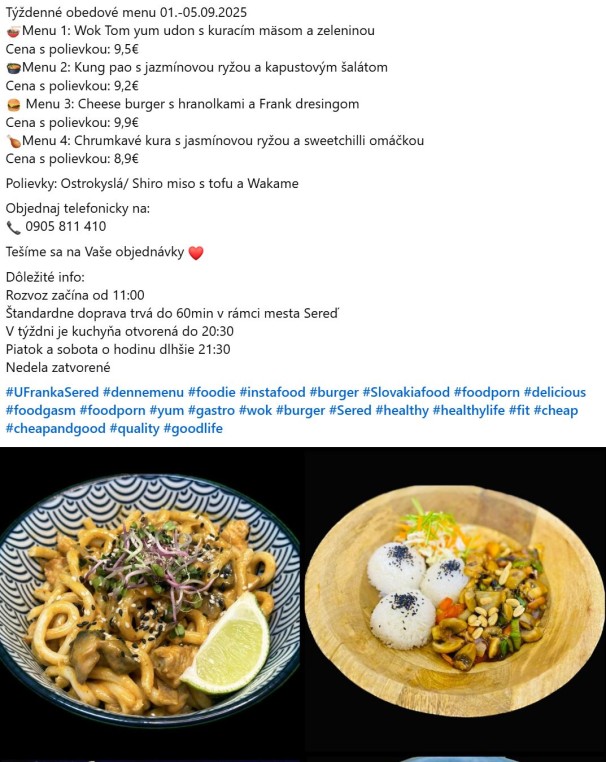Open the #yum hashtag
606x762 pixels.
click(x=167, y=411)
